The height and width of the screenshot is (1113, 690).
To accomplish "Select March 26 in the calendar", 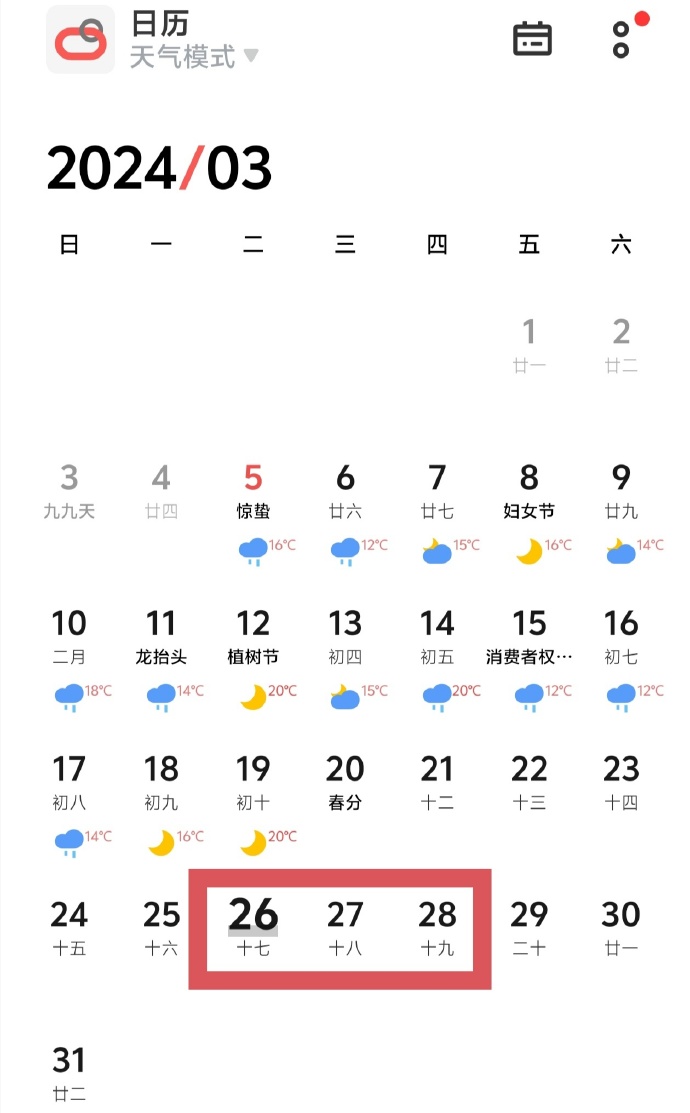I will click(253, 927).
